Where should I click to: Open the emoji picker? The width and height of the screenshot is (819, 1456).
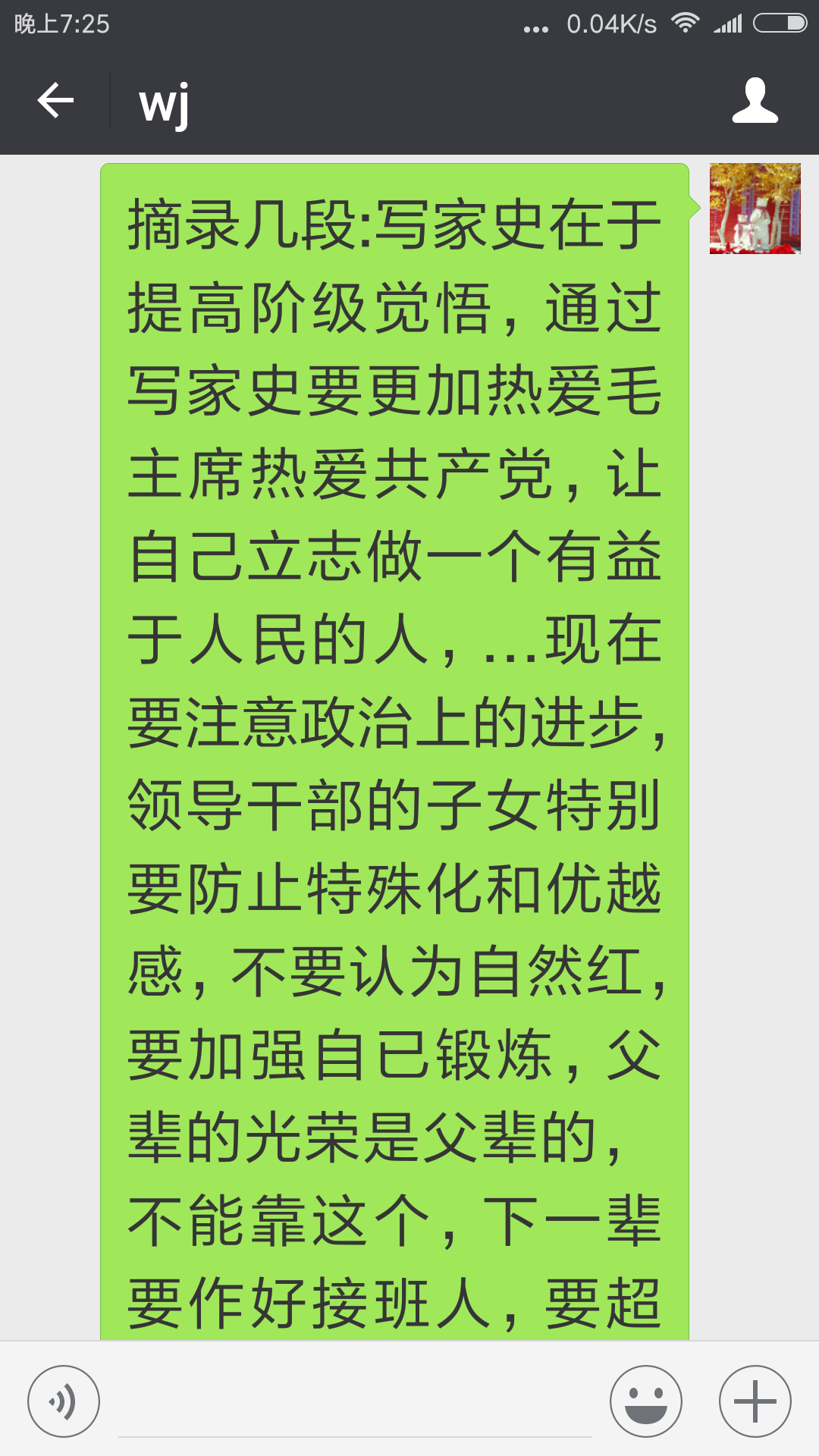click(x=646, y=1401)
